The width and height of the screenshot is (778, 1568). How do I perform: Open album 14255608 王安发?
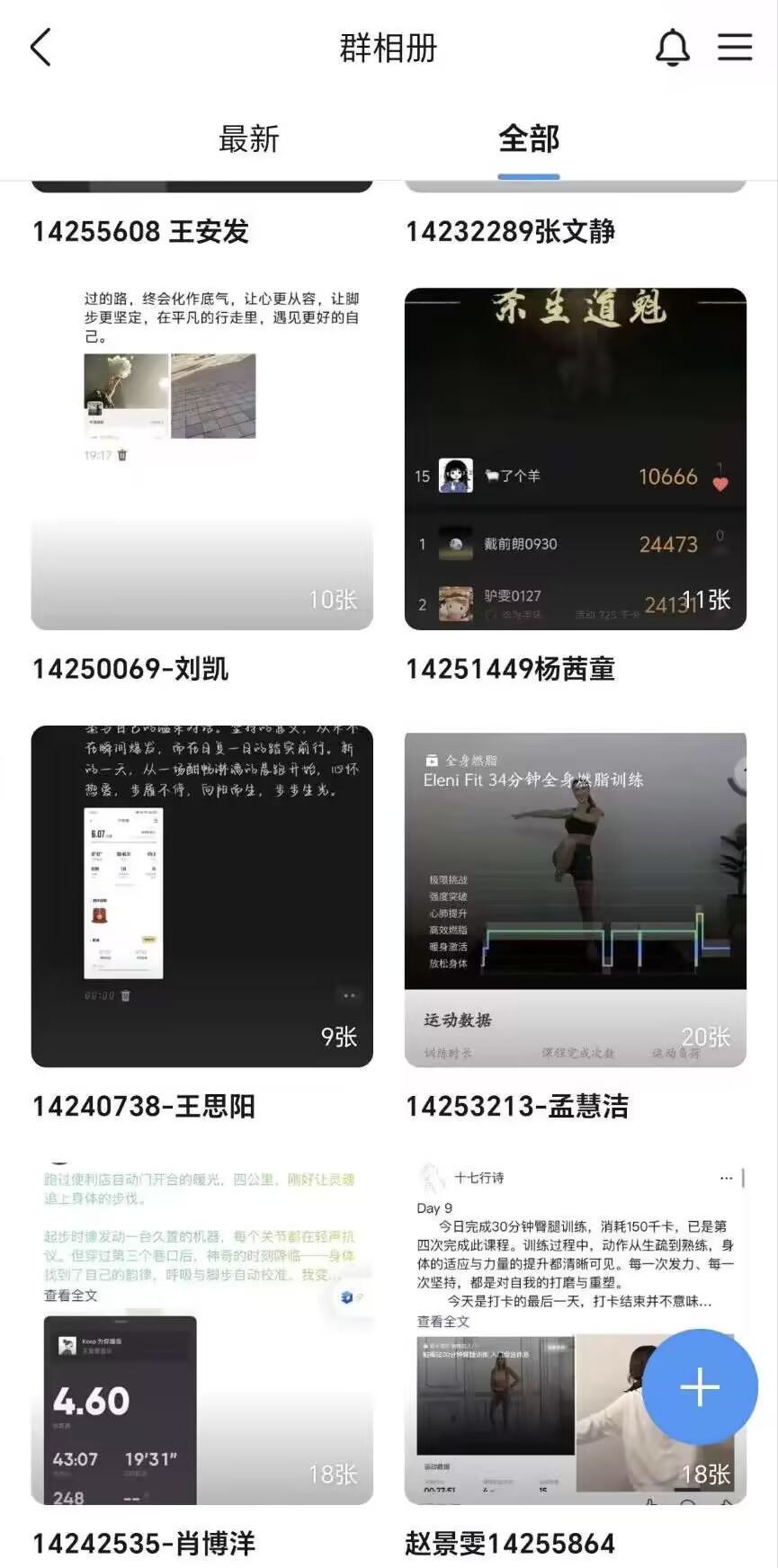pos(140,231)
